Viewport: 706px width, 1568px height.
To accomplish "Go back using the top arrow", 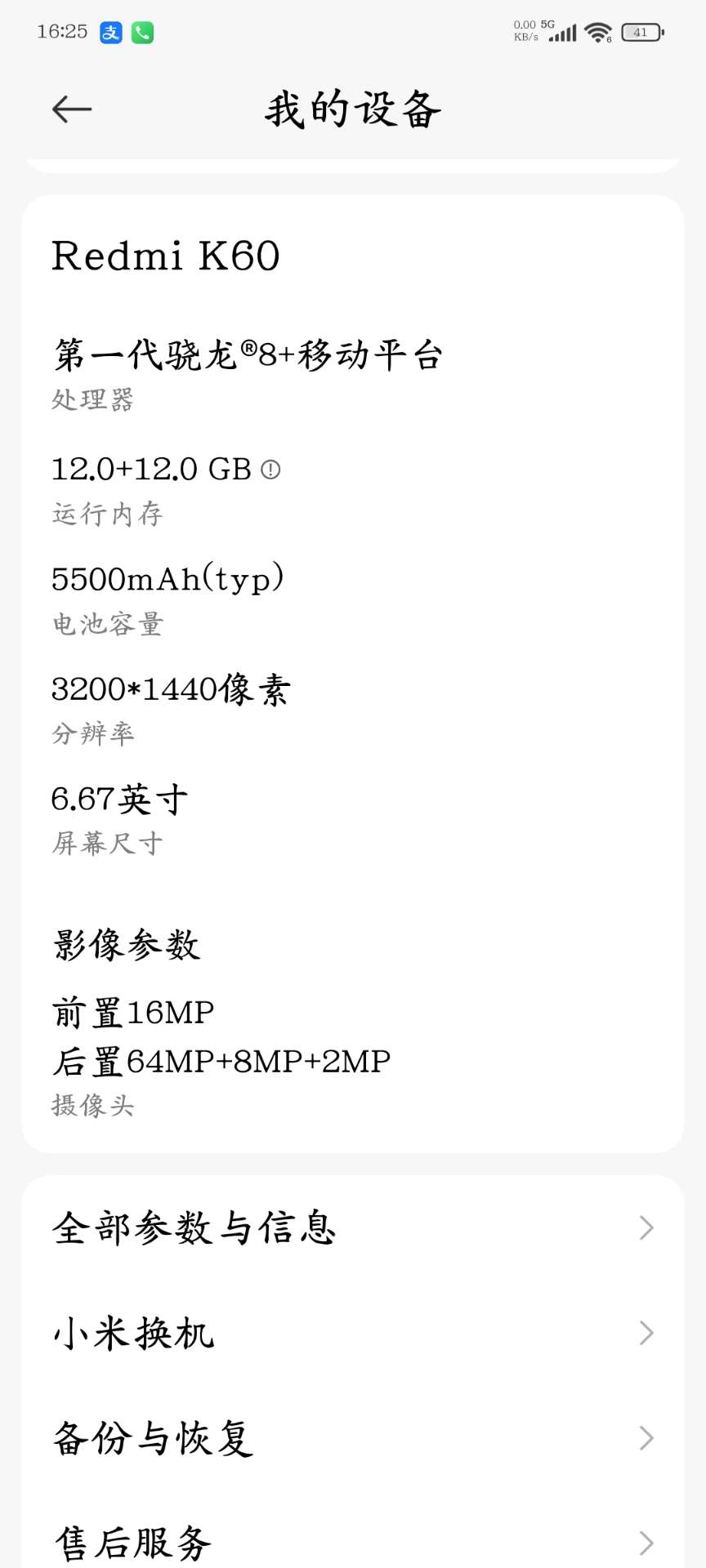I will 72,109.
